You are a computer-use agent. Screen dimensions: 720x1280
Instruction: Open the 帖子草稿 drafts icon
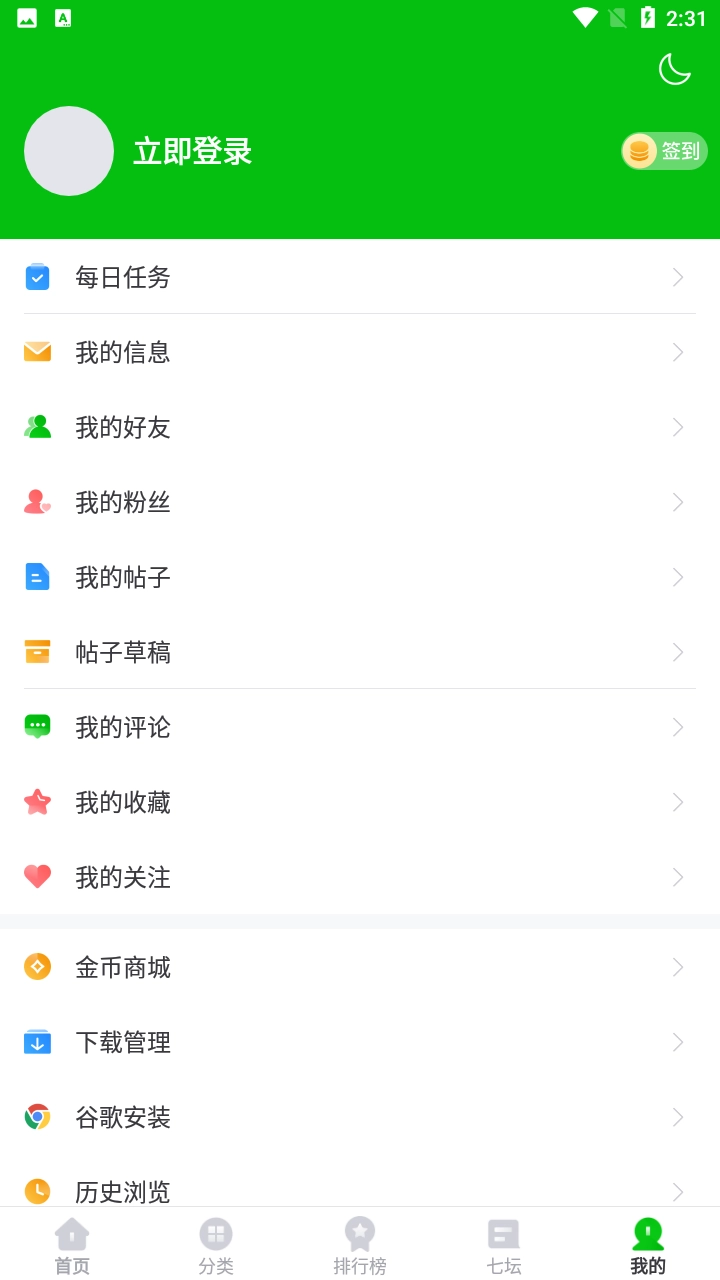37,652
